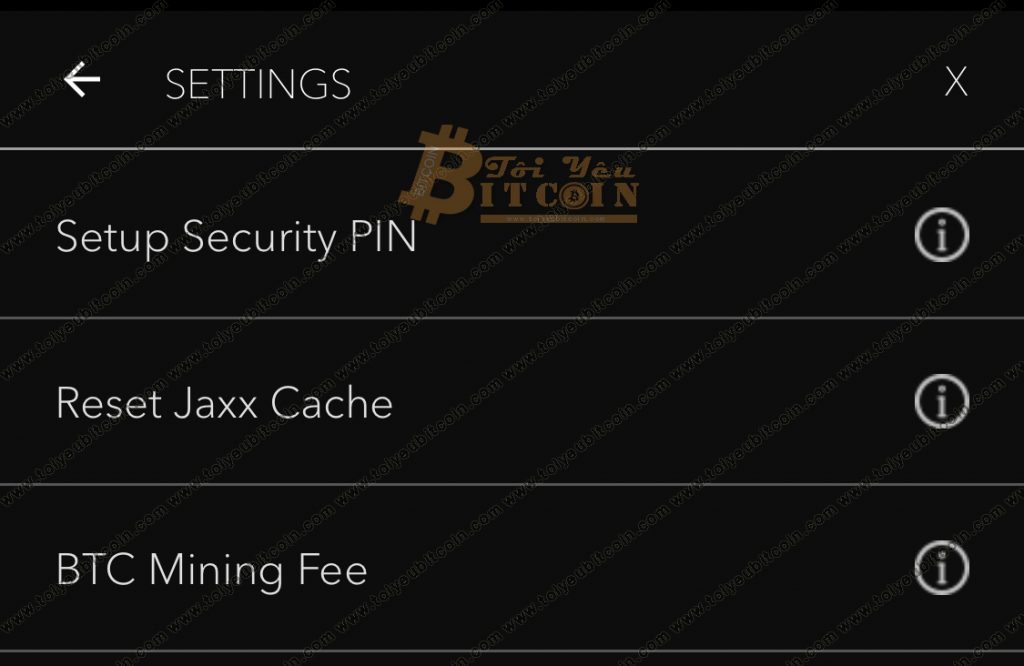This screenshot has height=666, width=1024.
Task: Open Setup Security PIN
Action: tap(236, 237)
